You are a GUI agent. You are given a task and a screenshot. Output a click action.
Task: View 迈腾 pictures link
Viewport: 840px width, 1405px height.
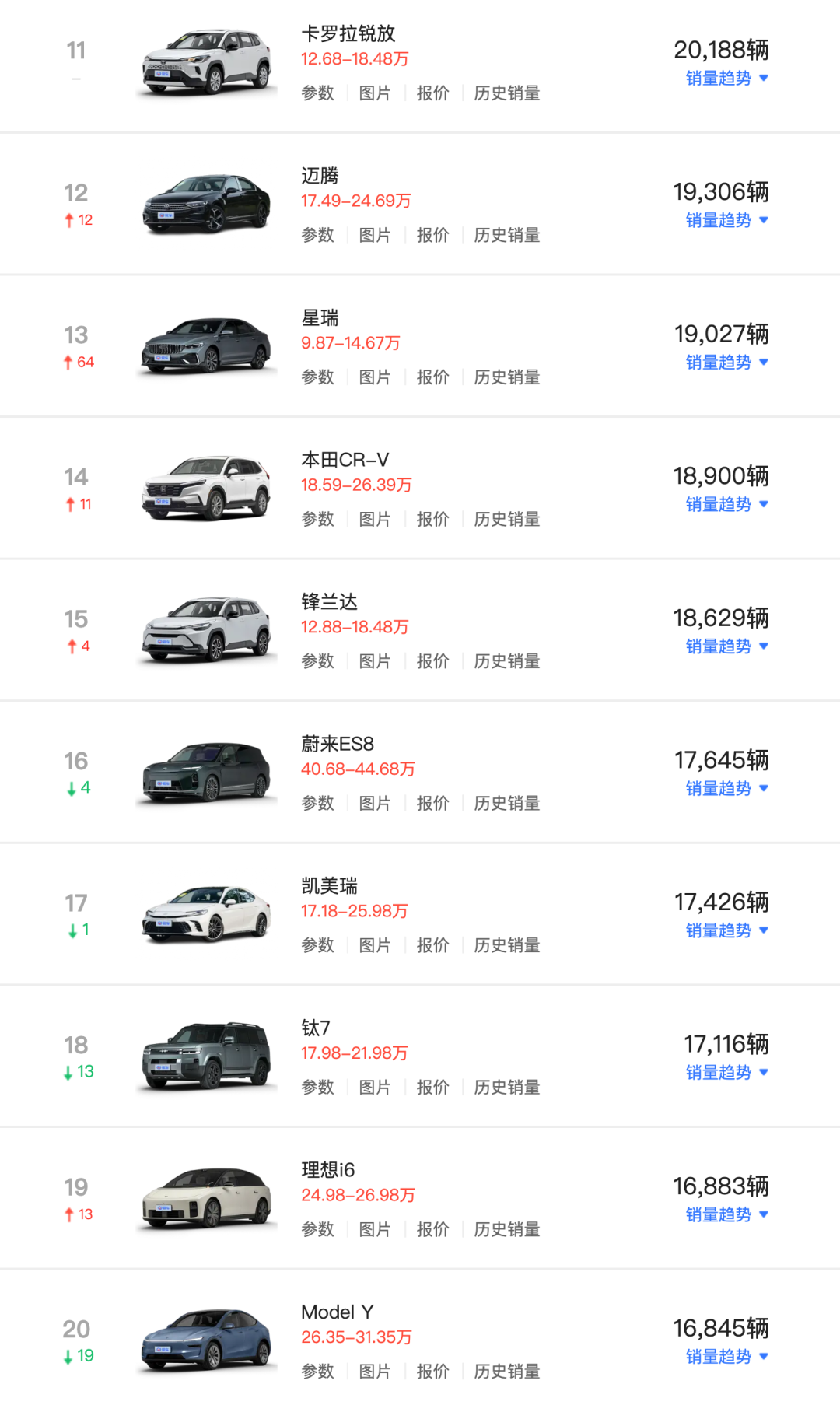pyautogui.click(x=375, y=235)
